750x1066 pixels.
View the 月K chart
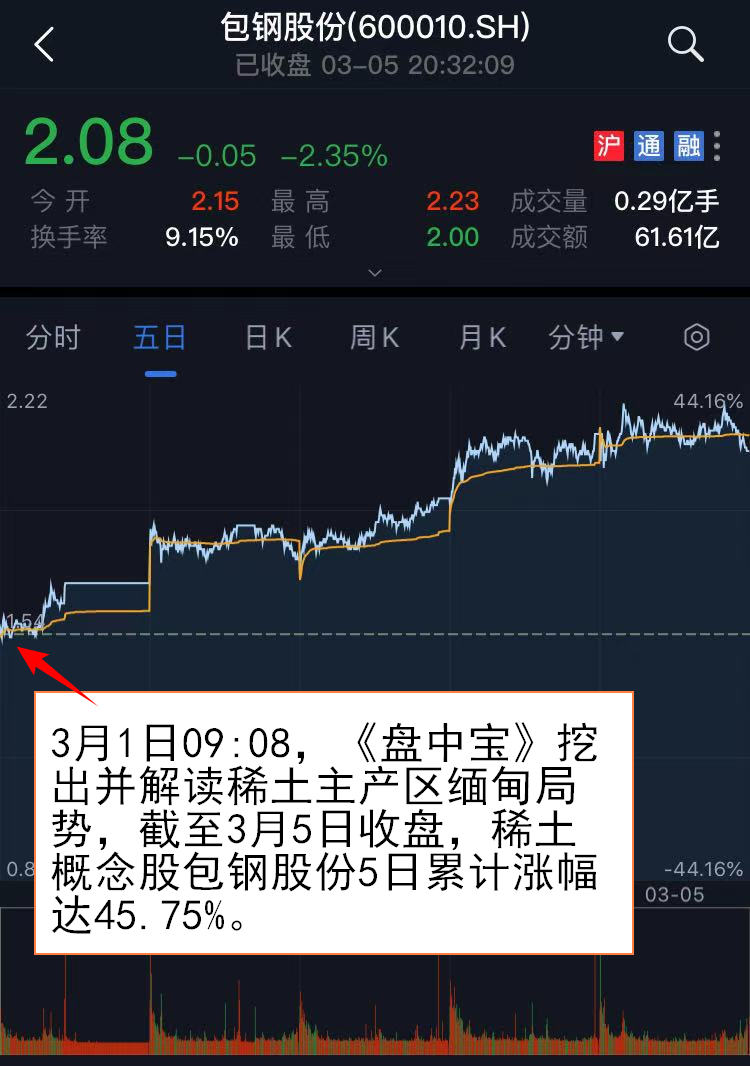point(482,338)
